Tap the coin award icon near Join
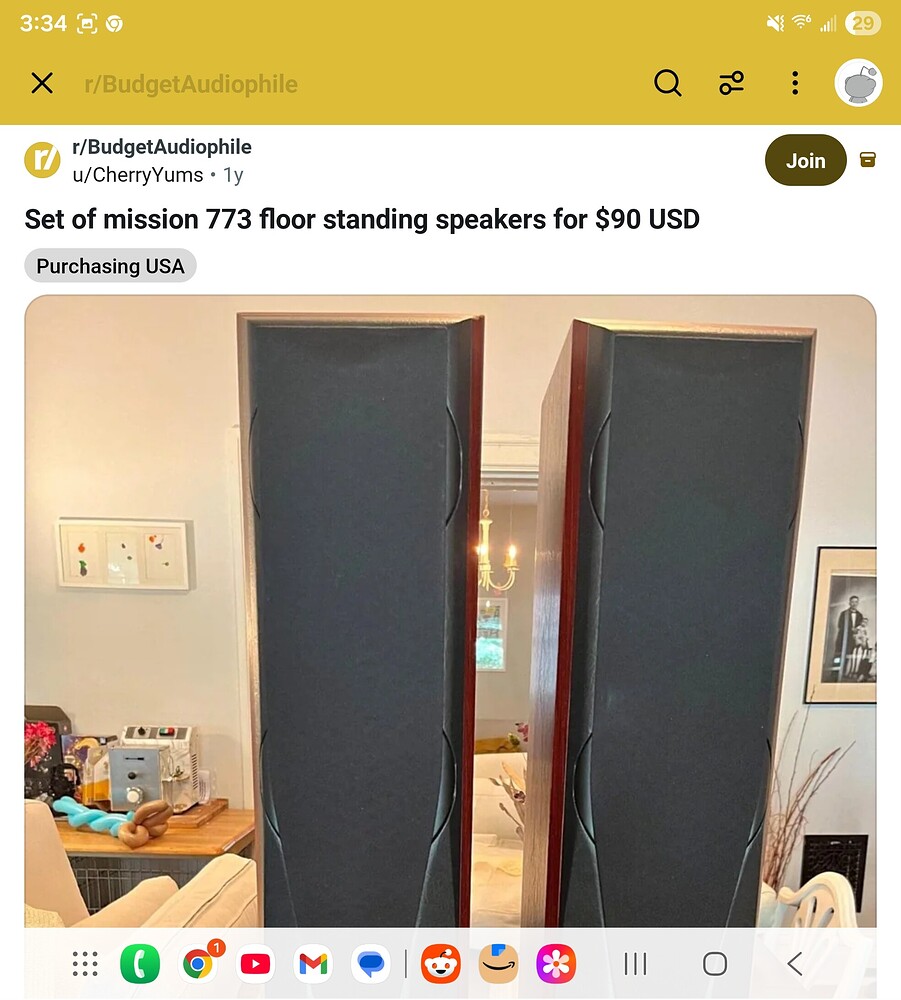This screenshot has width=901, height=1000. (x=868, y=159)
